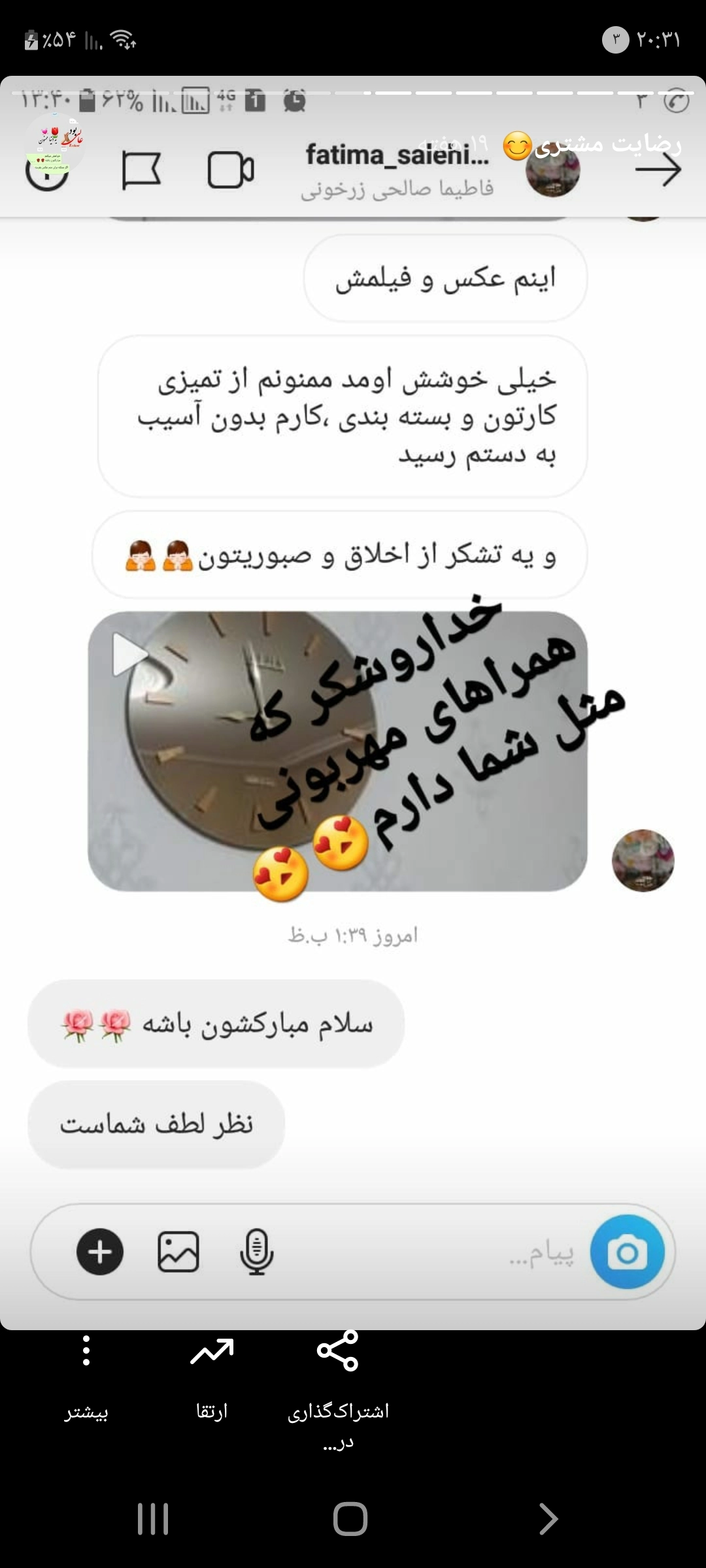Open the recent apps view

153,1518
